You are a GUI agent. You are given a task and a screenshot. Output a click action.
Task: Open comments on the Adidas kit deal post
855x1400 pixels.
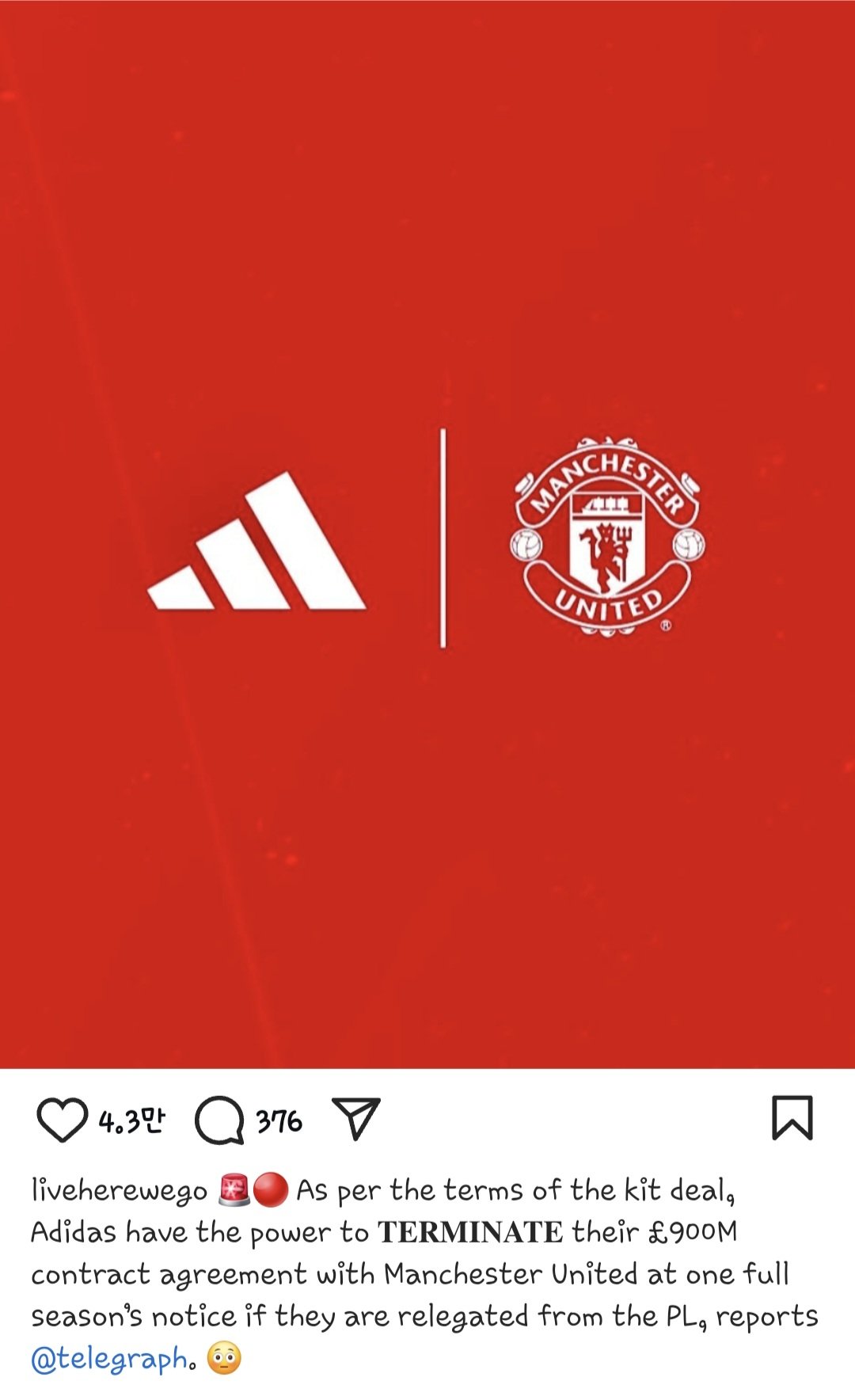(219, 1120)
